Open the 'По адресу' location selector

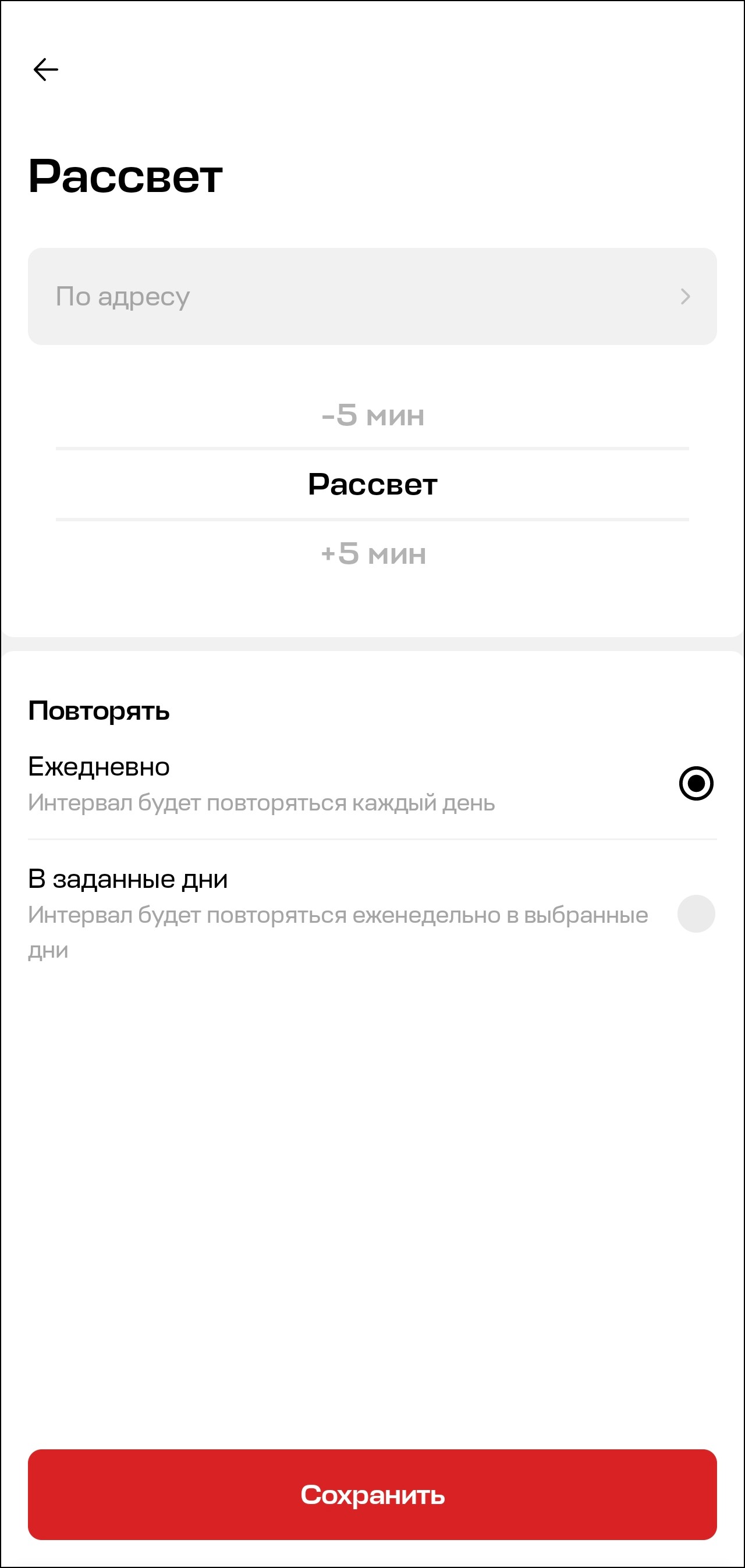(x=371, y=296)
